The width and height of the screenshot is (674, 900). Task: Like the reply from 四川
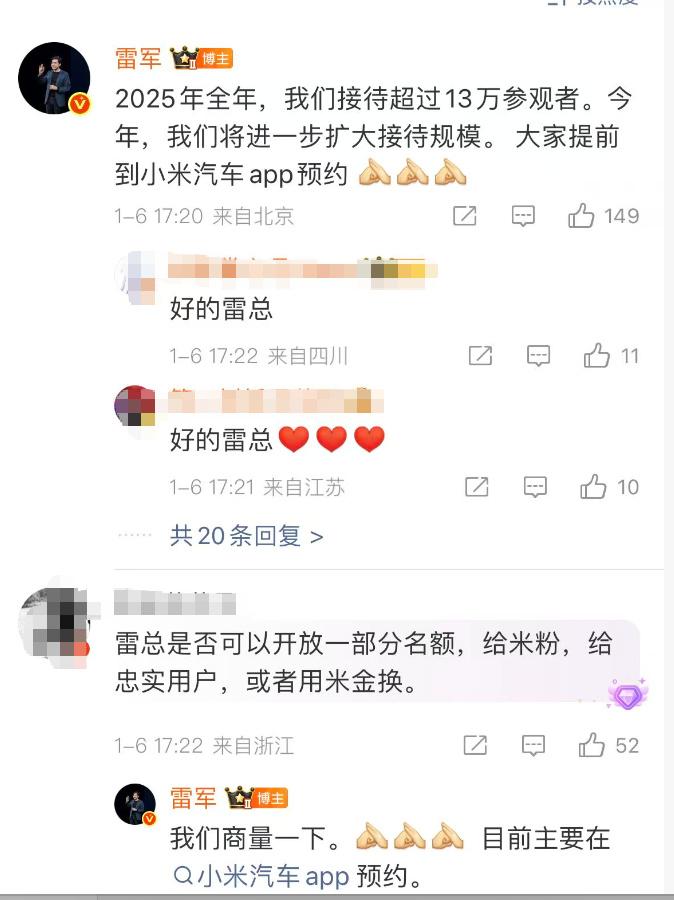click(597, 356)
